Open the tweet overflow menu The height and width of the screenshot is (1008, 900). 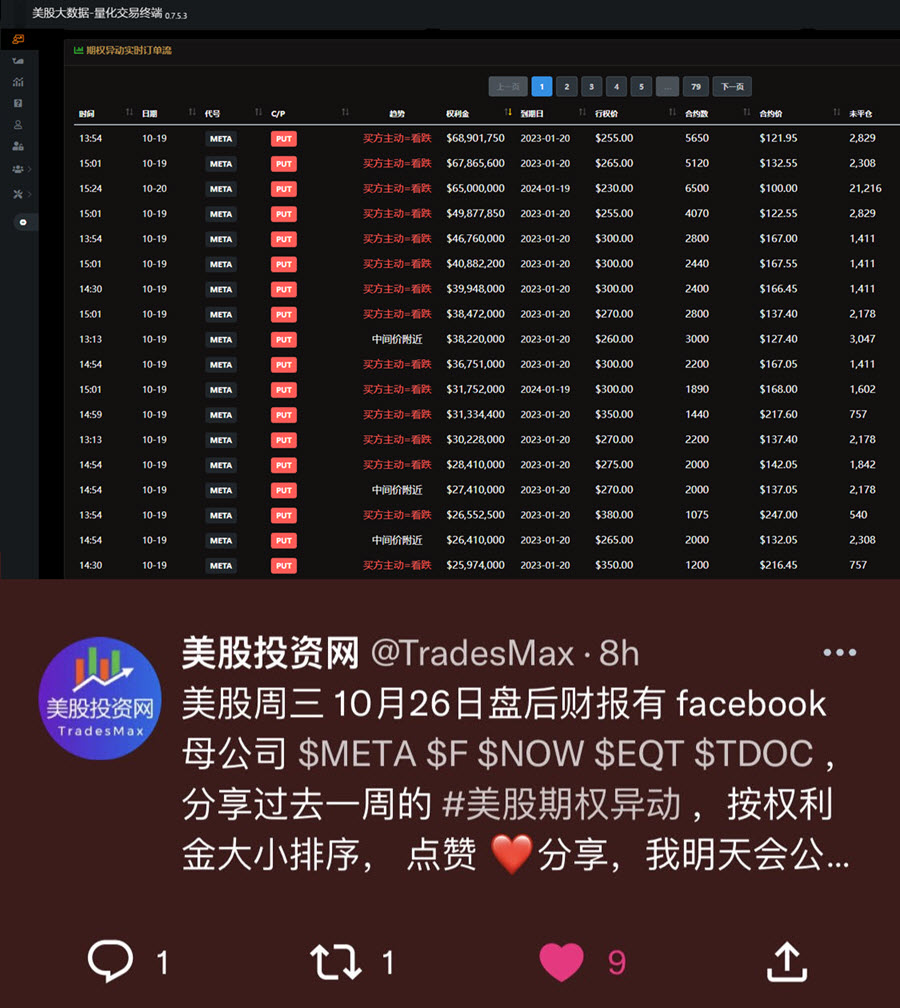pos(840,653)
